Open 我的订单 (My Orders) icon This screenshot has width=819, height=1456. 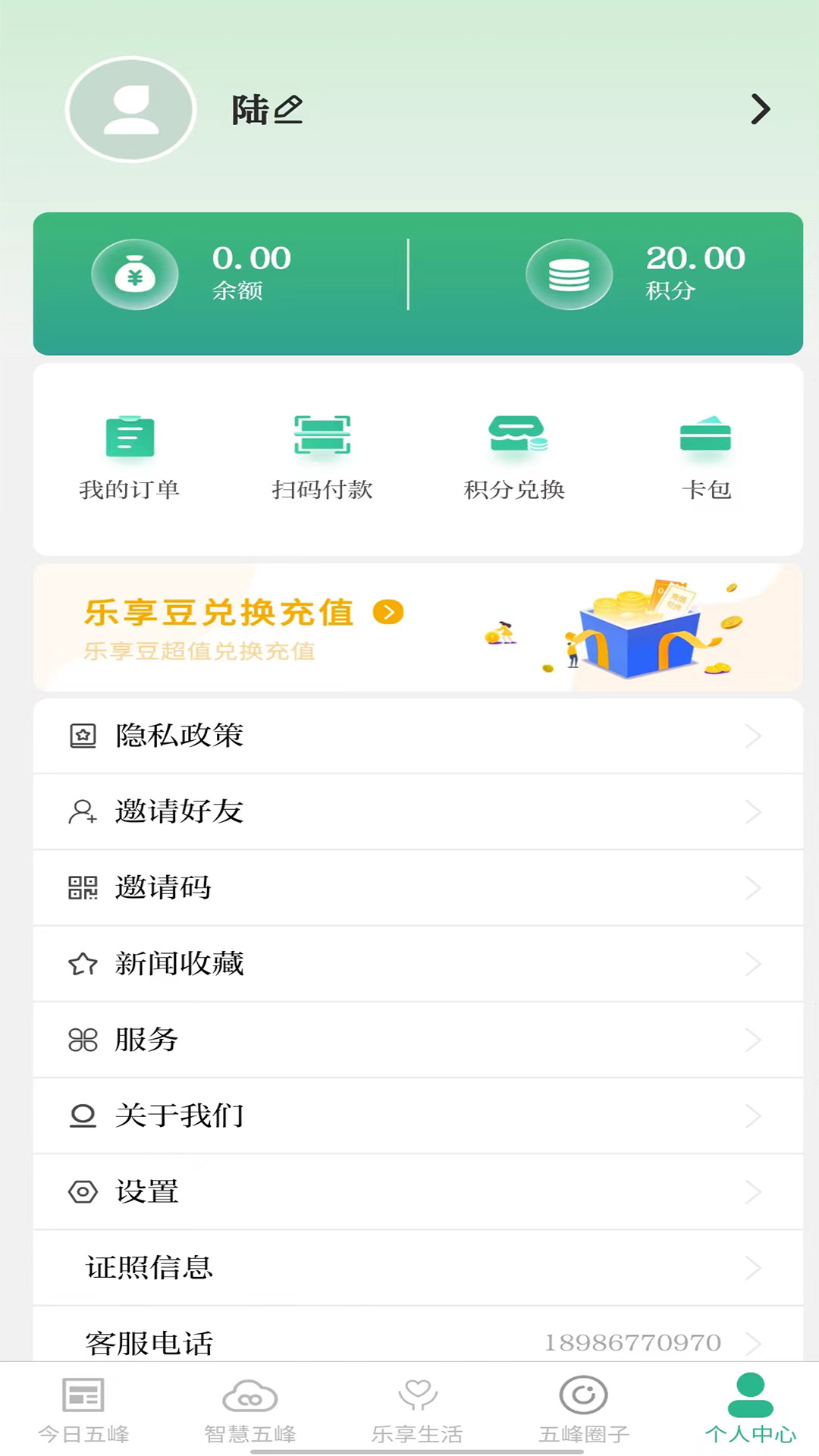(130, 437)
